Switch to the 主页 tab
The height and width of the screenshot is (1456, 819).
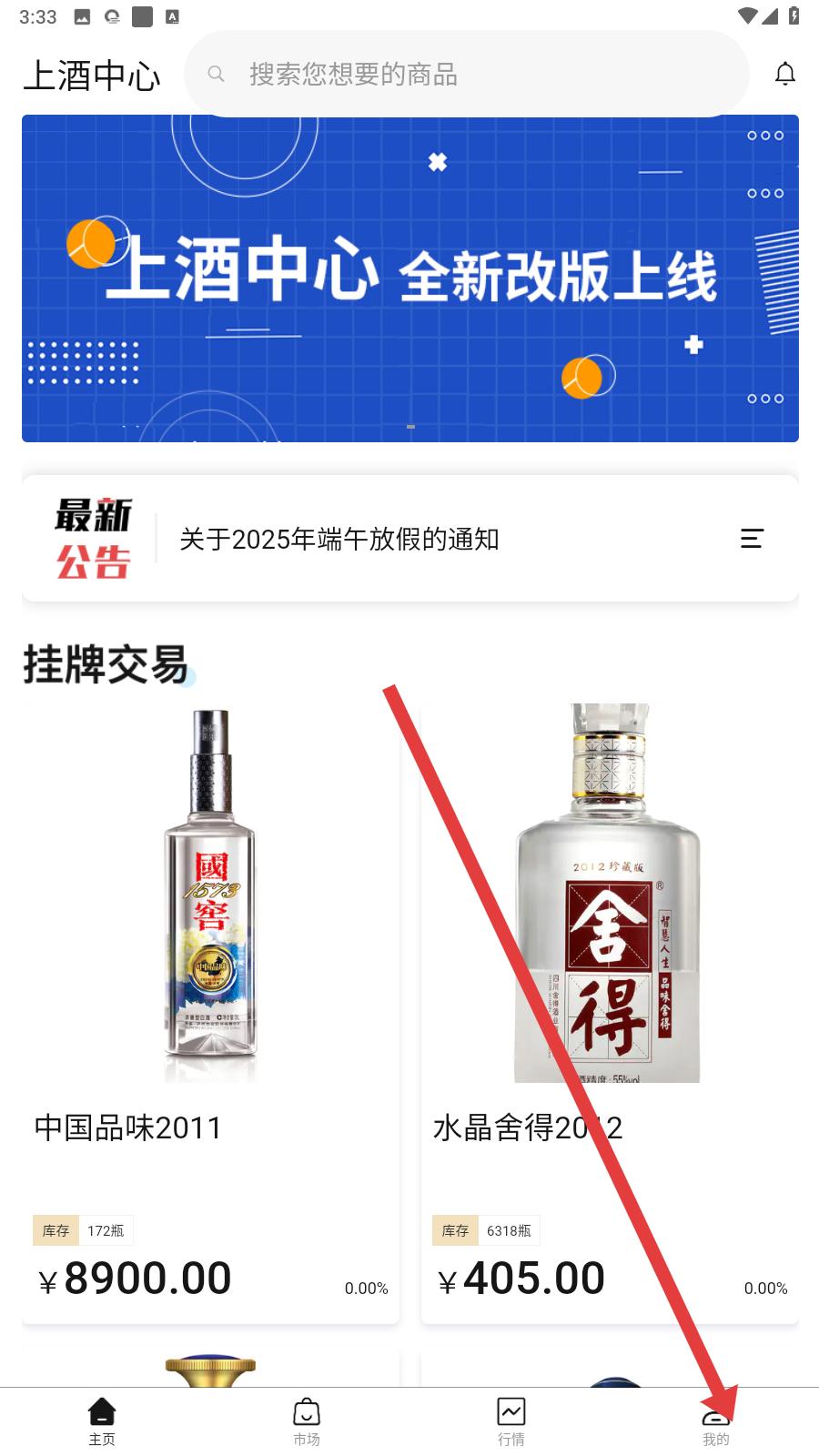(102, 1421)
